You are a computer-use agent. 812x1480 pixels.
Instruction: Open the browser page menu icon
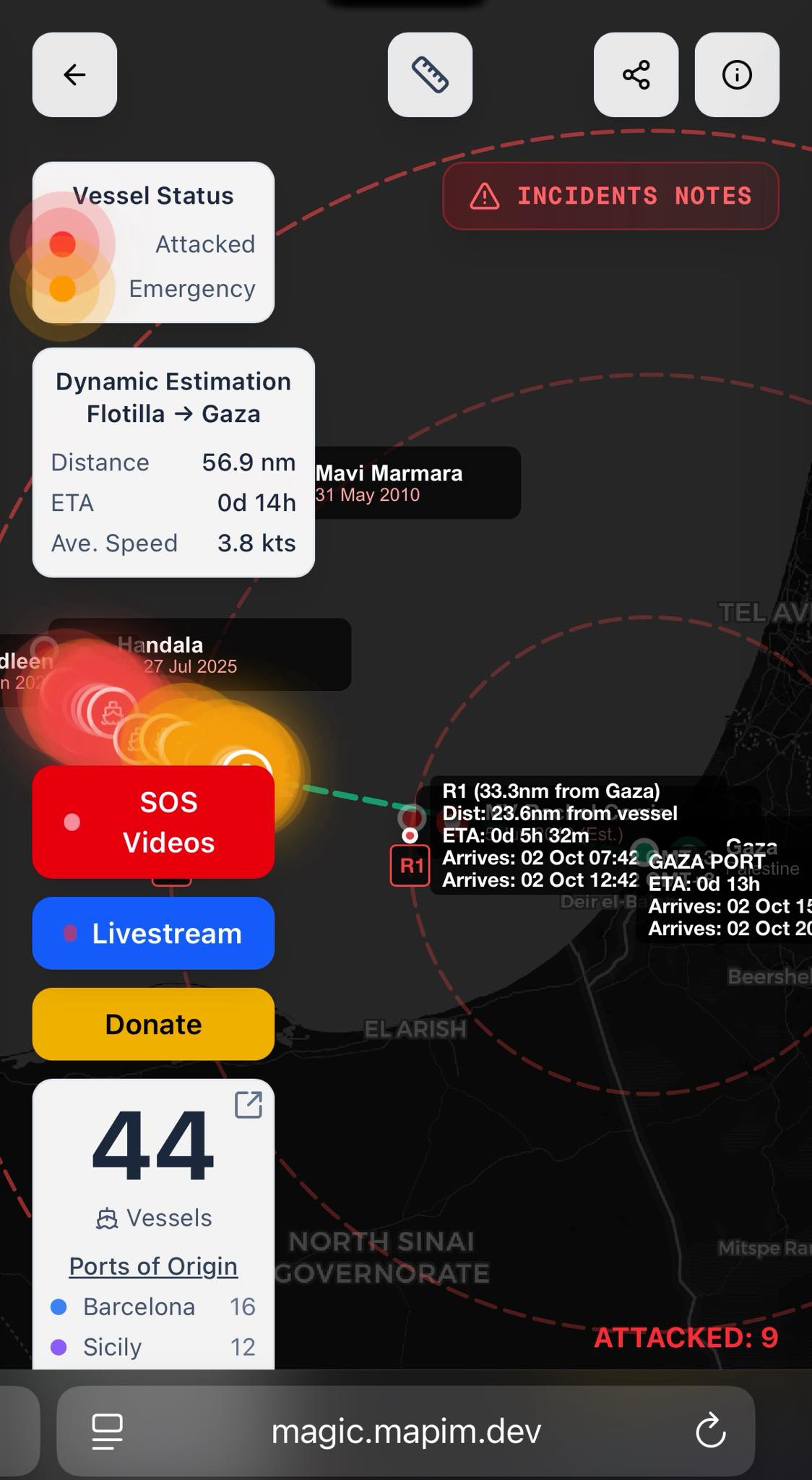point(107,1431)
